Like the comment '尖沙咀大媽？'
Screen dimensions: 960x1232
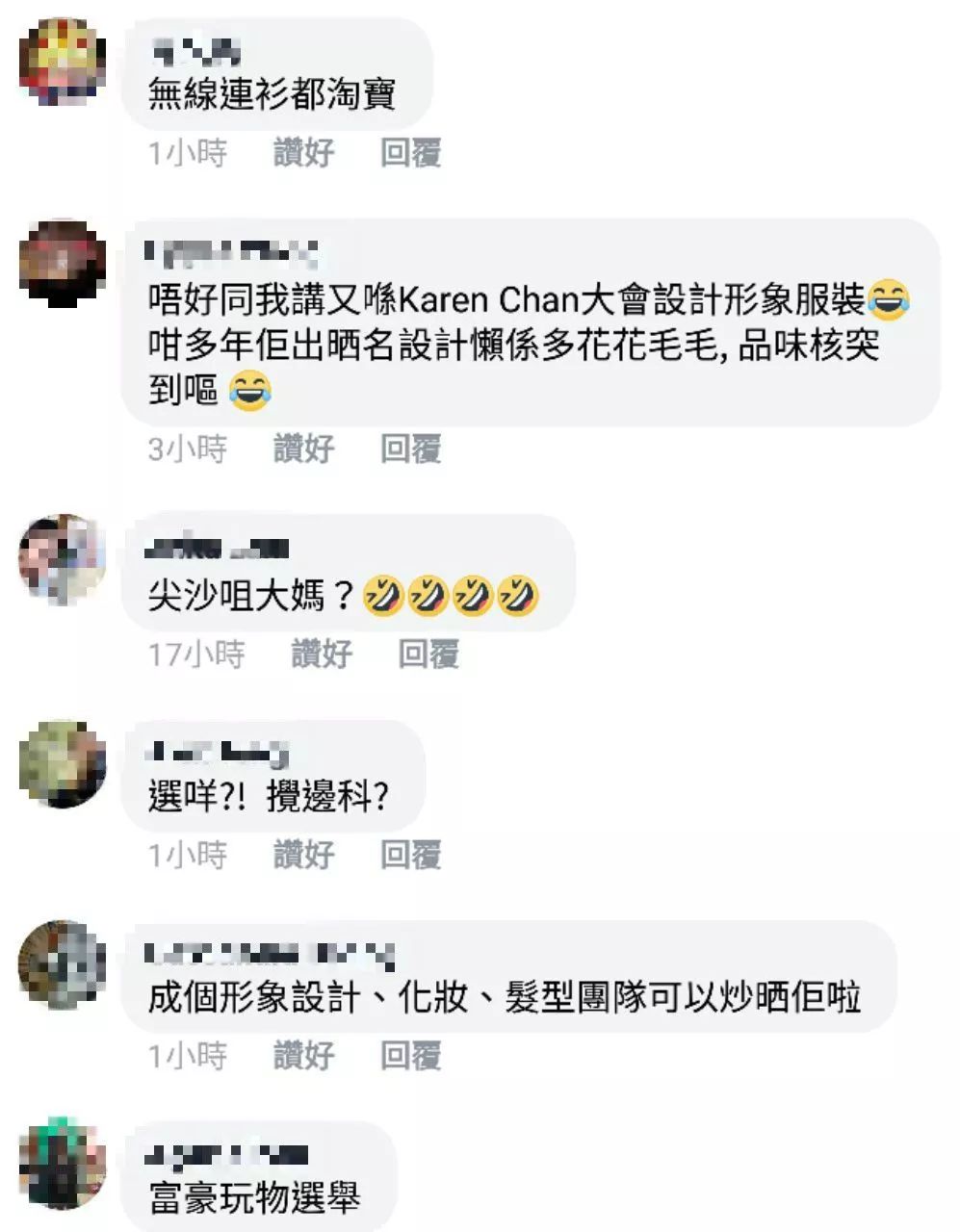322,654
